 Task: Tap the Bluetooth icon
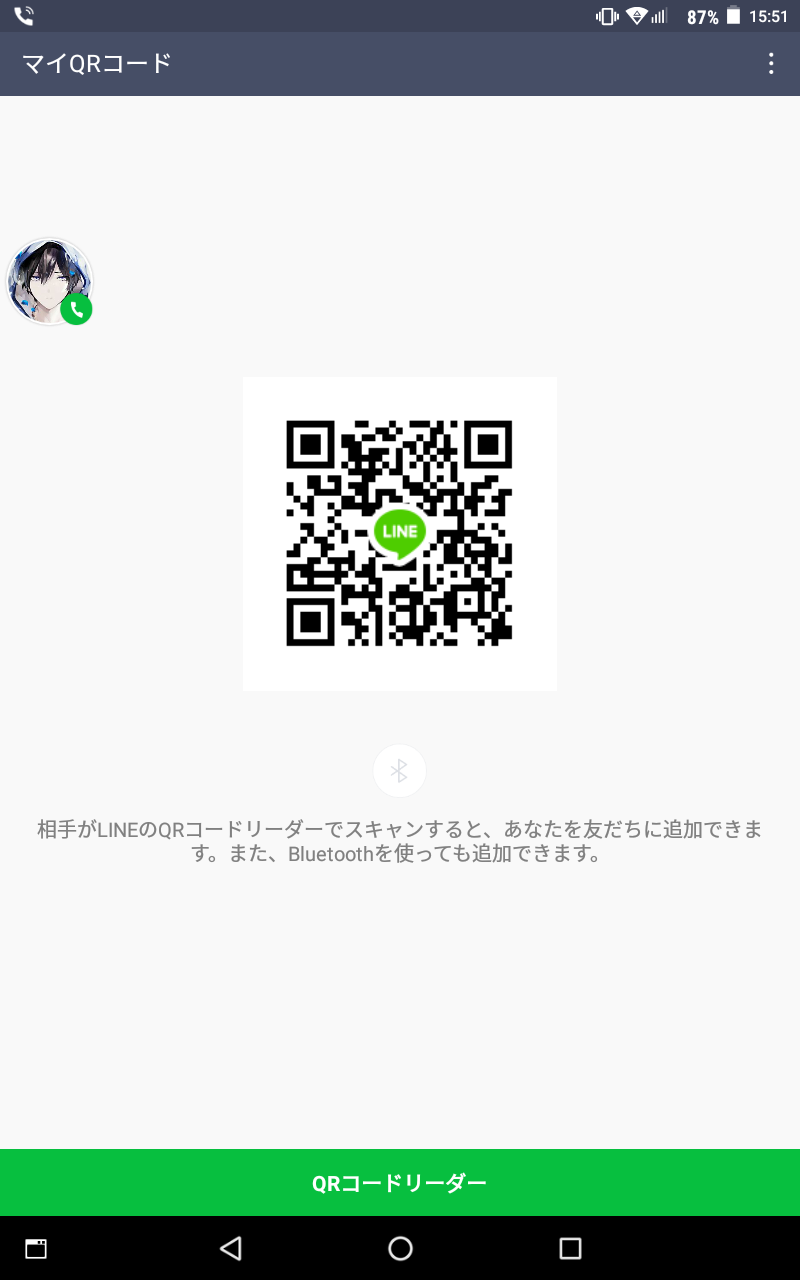pos(400,771)
